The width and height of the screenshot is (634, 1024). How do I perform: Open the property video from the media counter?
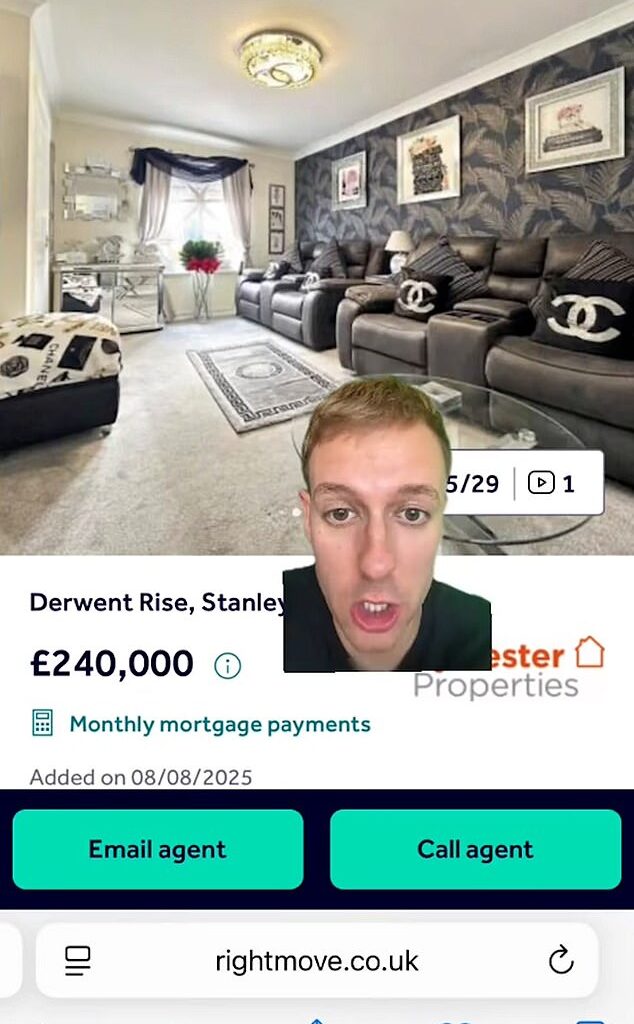551,484
